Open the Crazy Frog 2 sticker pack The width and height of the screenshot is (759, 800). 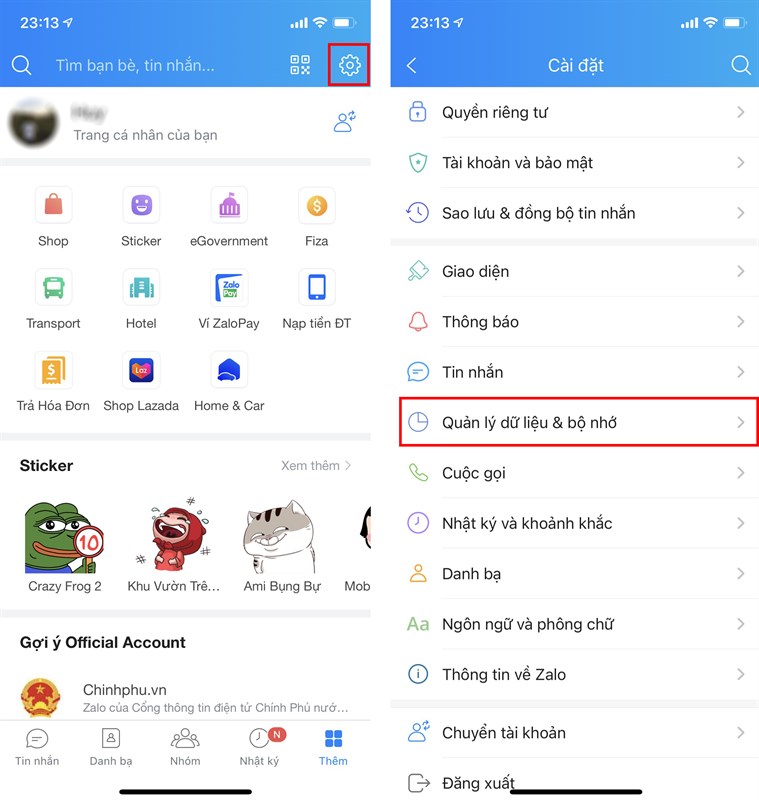(x=65, y=547)
